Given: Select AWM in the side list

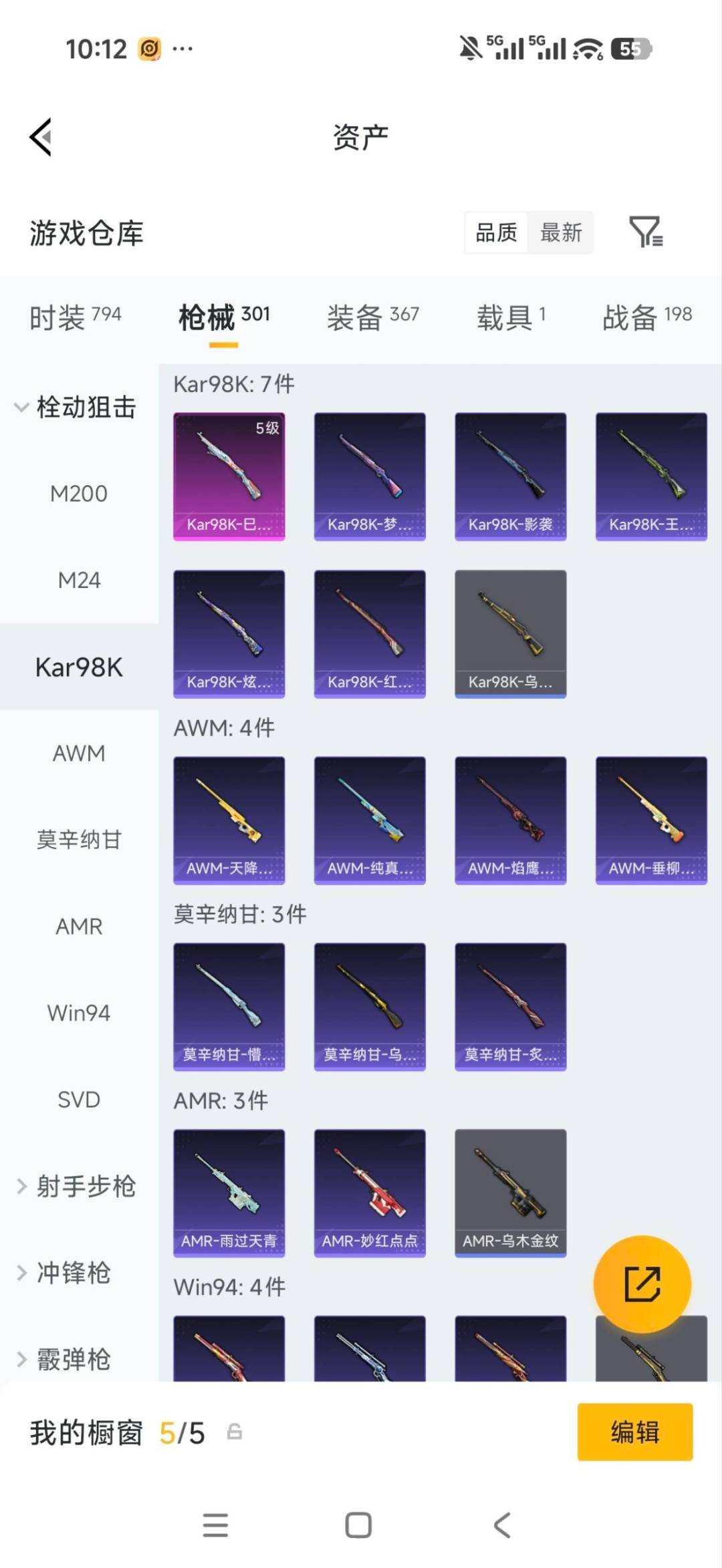Looking at the screenshot, I should [x=79, y=754].
